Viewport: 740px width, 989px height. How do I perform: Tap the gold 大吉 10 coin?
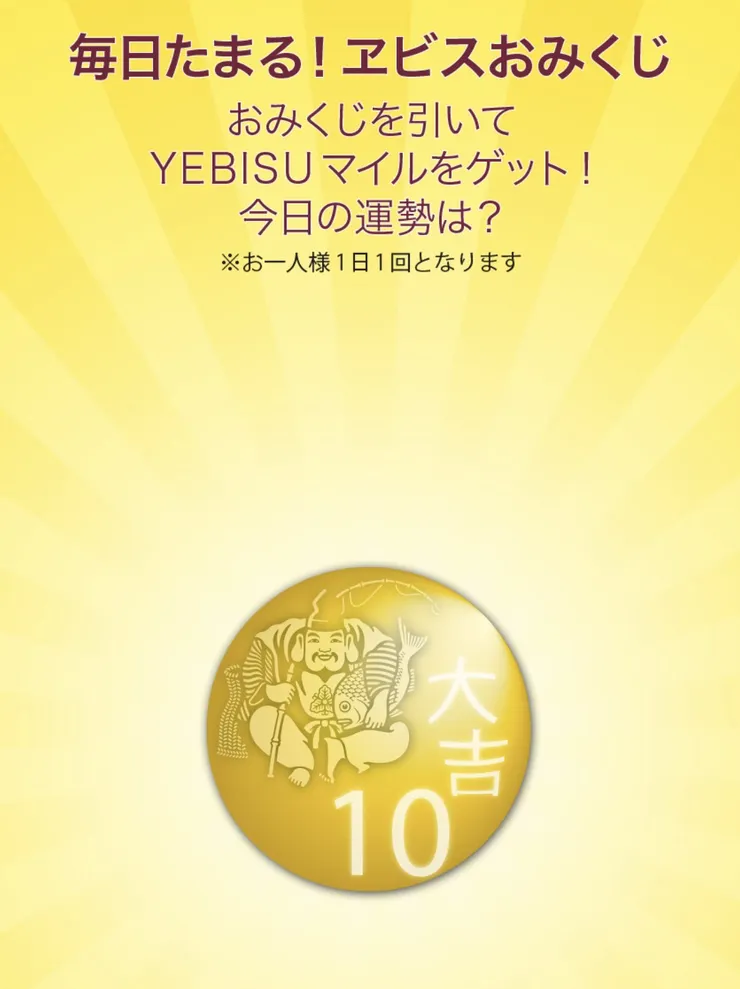tap(371, 738)
